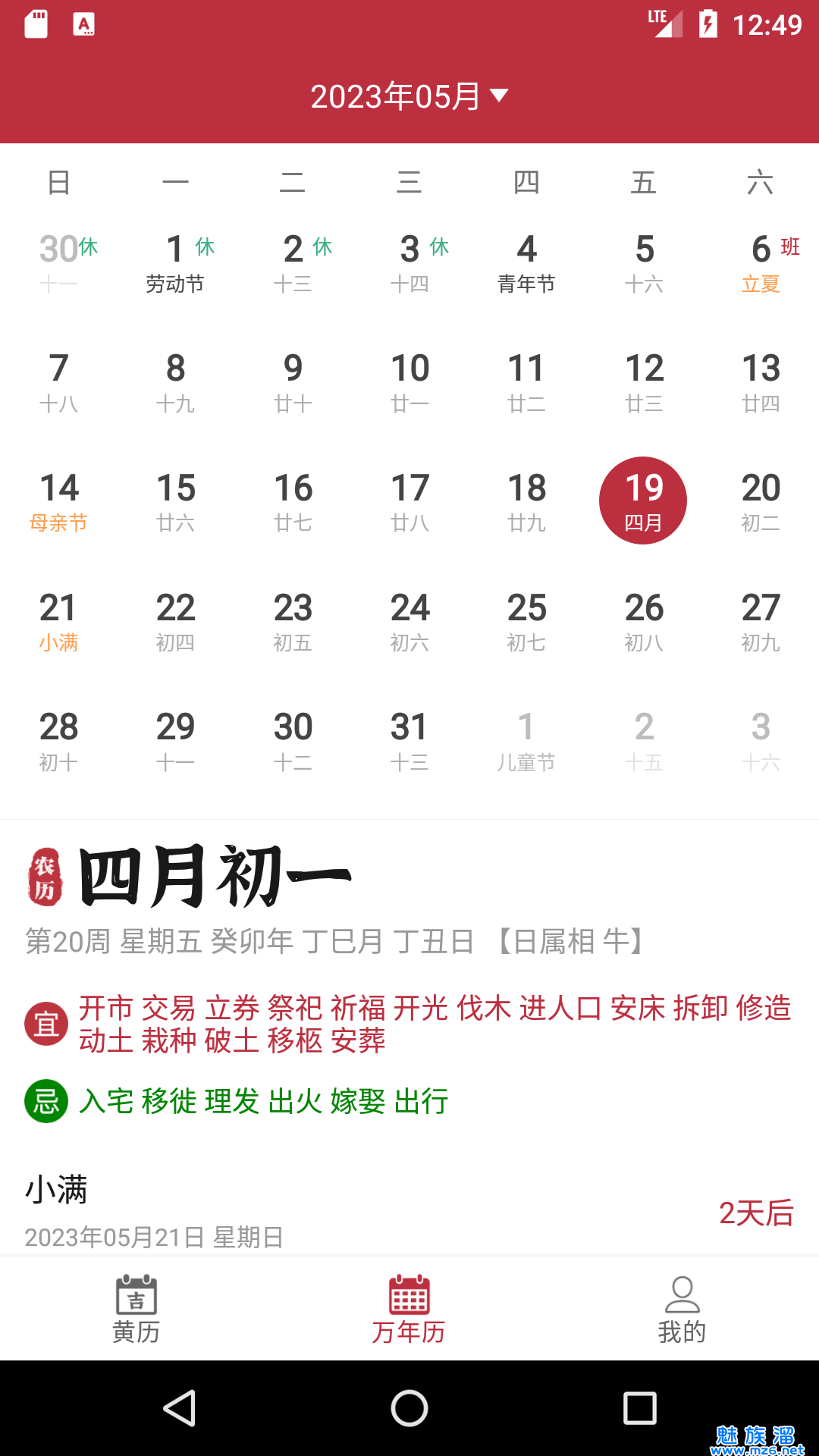The image size is (819, 1456).
Task: Tap the greyed-out June 1 儿童节 date
Action: click(x=526, y=740)
